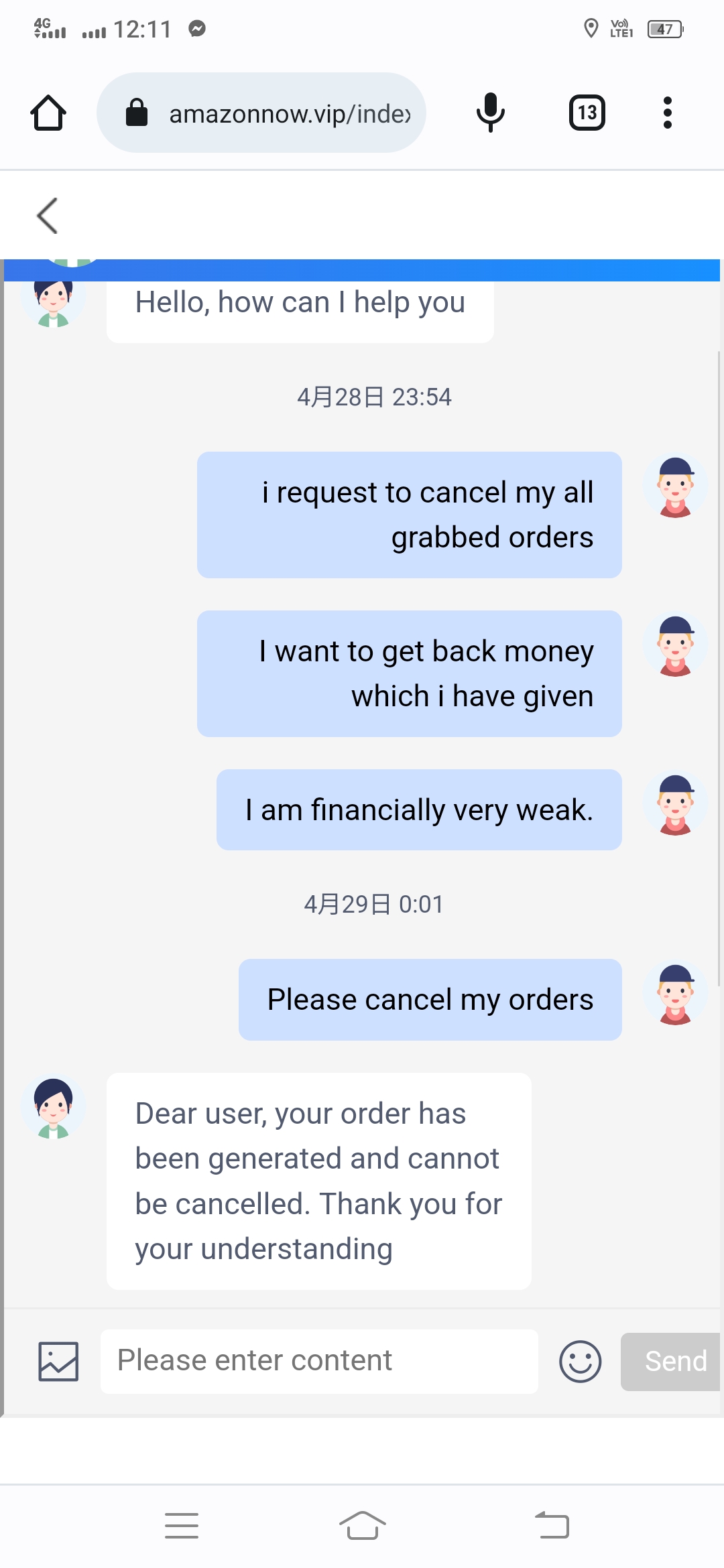
Task: Focus the 'Please enter content' message field
Action: 319,1361
